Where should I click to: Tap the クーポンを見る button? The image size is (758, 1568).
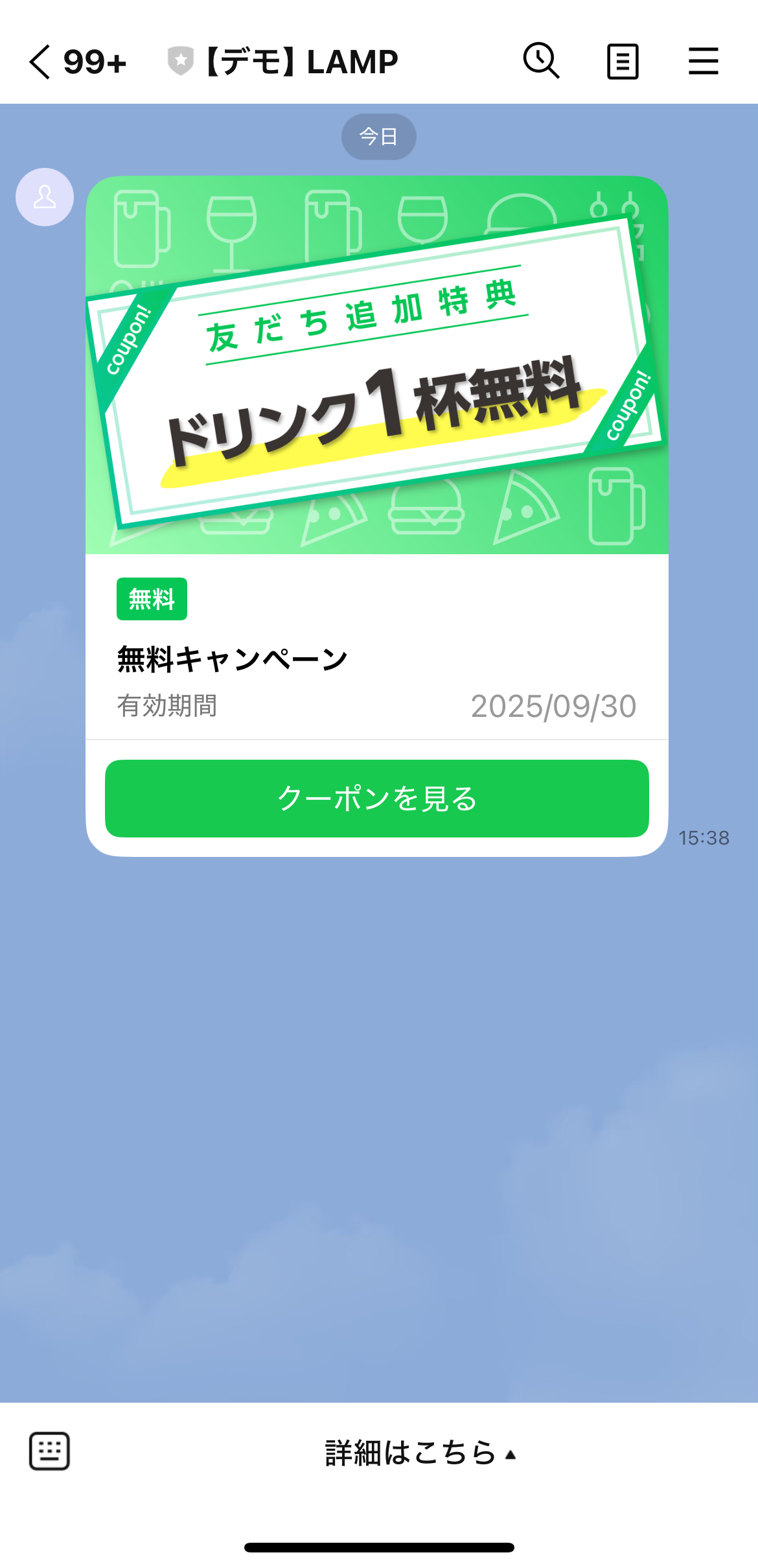[376, 798]
